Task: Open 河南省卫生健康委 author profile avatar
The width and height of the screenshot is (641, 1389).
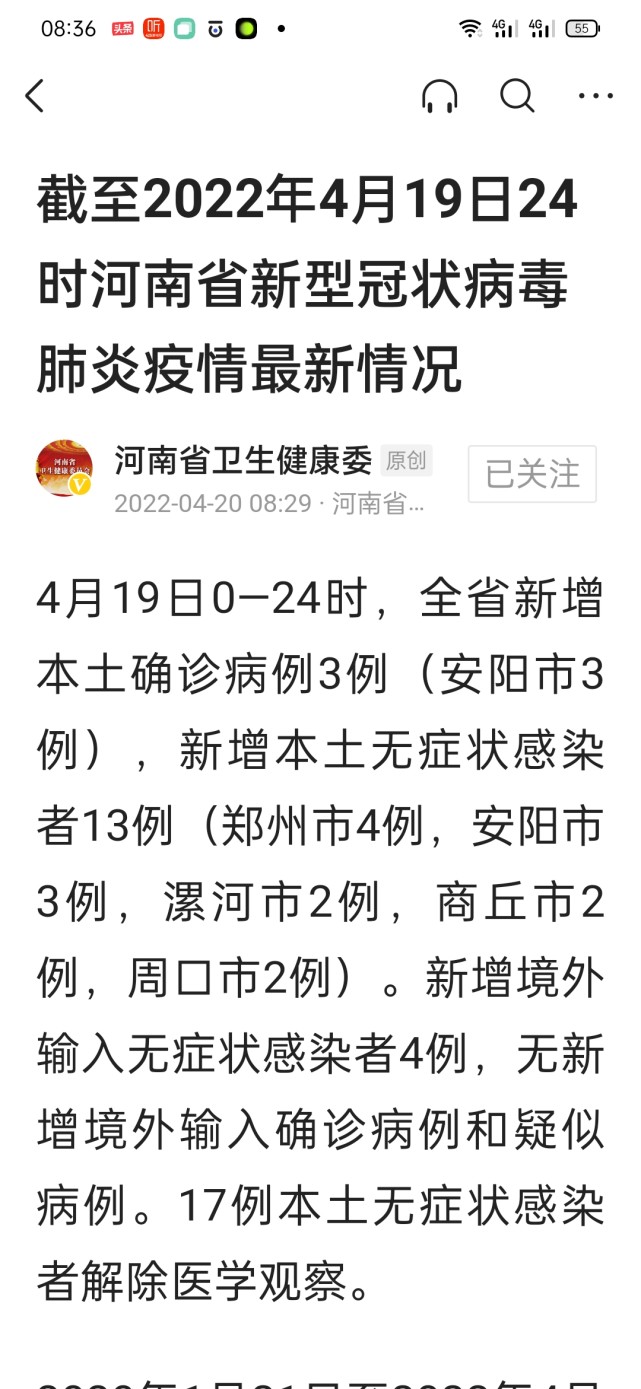Action: pos(65,468)
